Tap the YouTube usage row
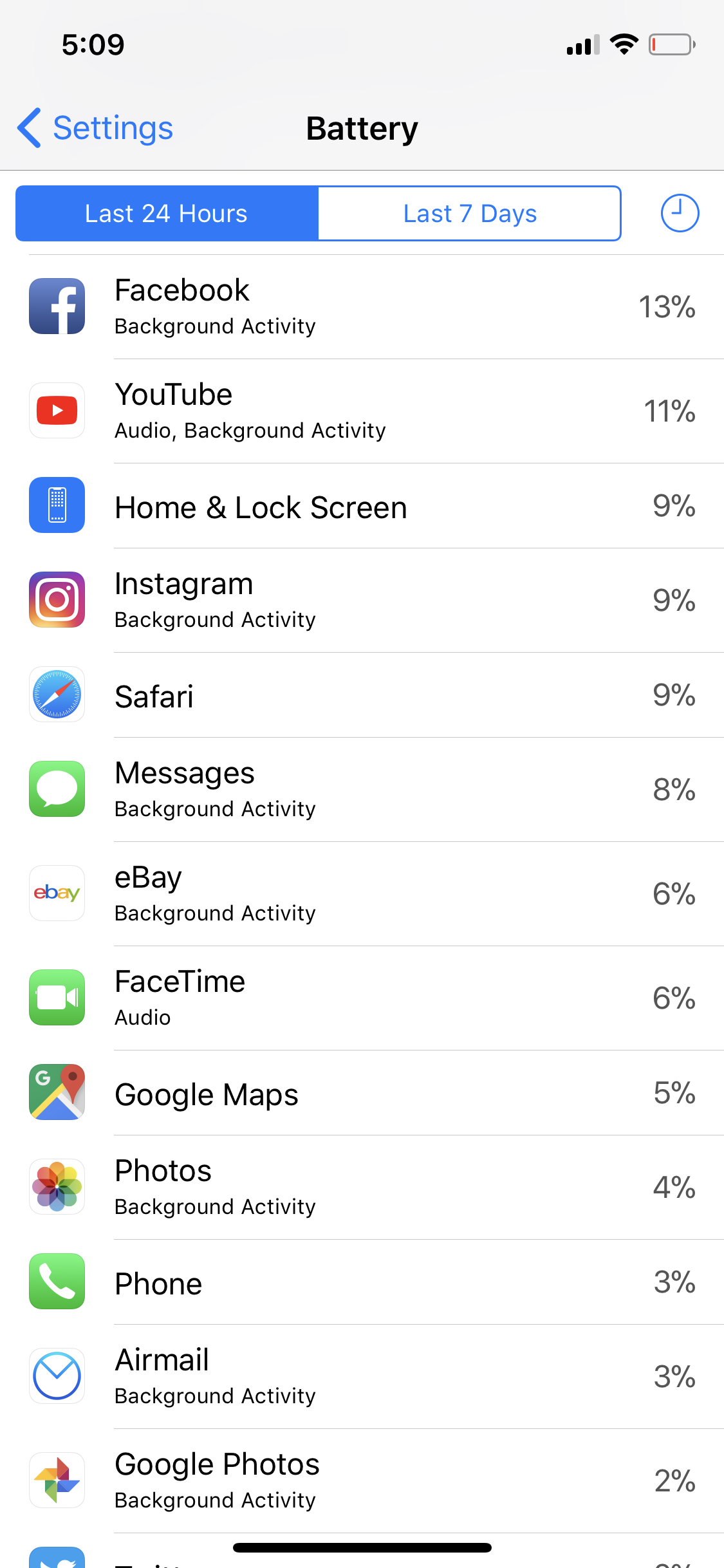This screenshot has height=1568, width=724. pyautogui.click(x=362, y=411)
